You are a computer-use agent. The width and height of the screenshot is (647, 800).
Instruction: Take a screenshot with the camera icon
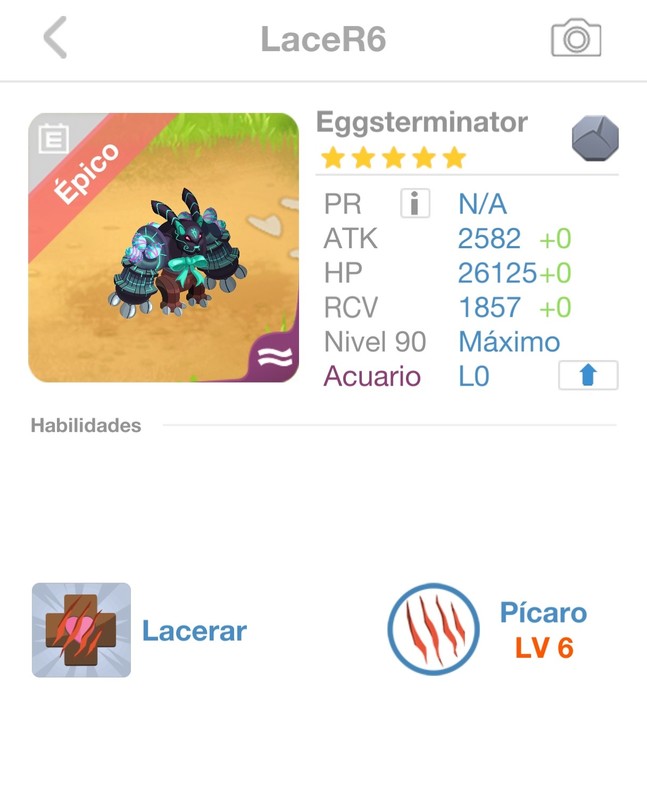pos(576,39)
